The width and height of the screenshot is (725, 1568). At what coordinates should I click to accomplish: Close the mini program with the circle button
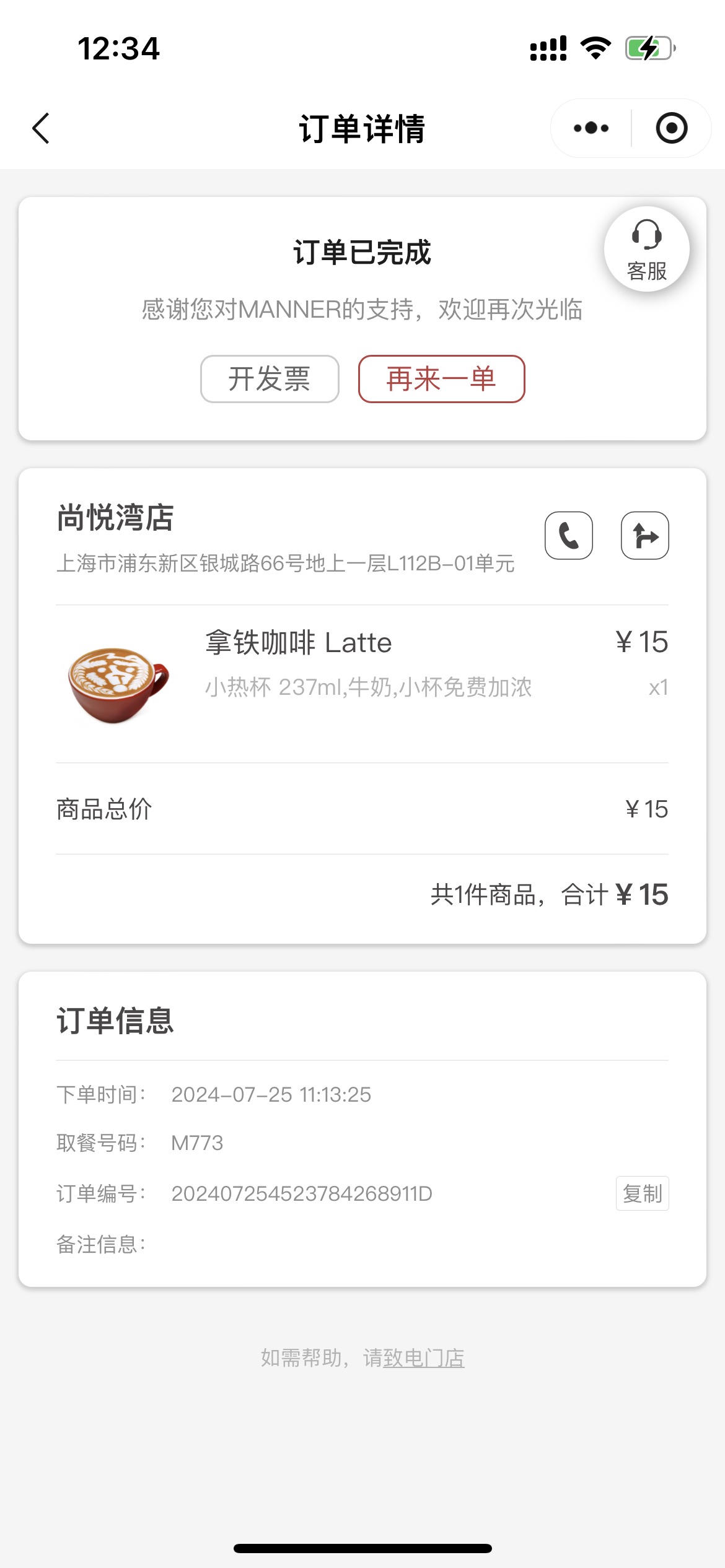pyautogui.click(x=672, y=128)
